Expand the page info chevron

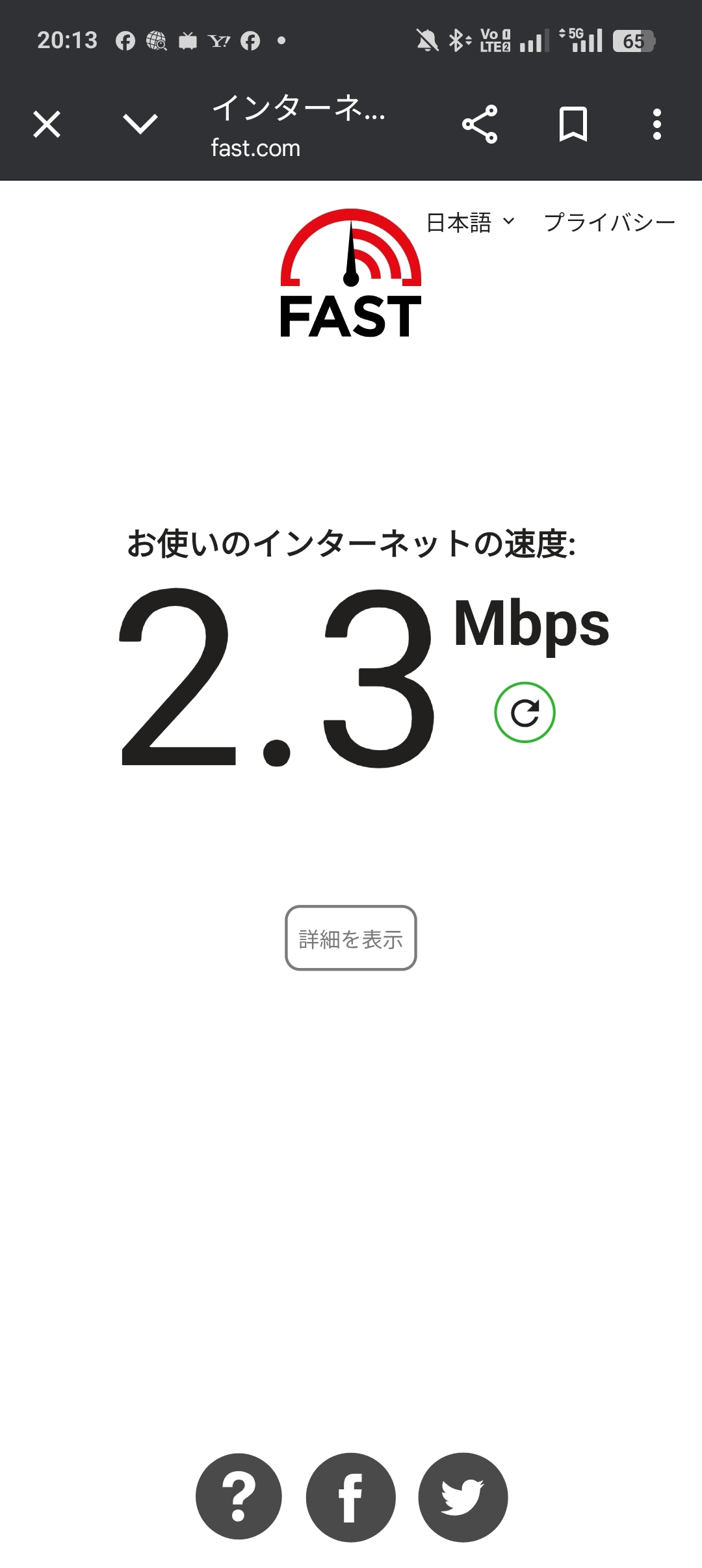pyautogui.click(x=140, y=124)
